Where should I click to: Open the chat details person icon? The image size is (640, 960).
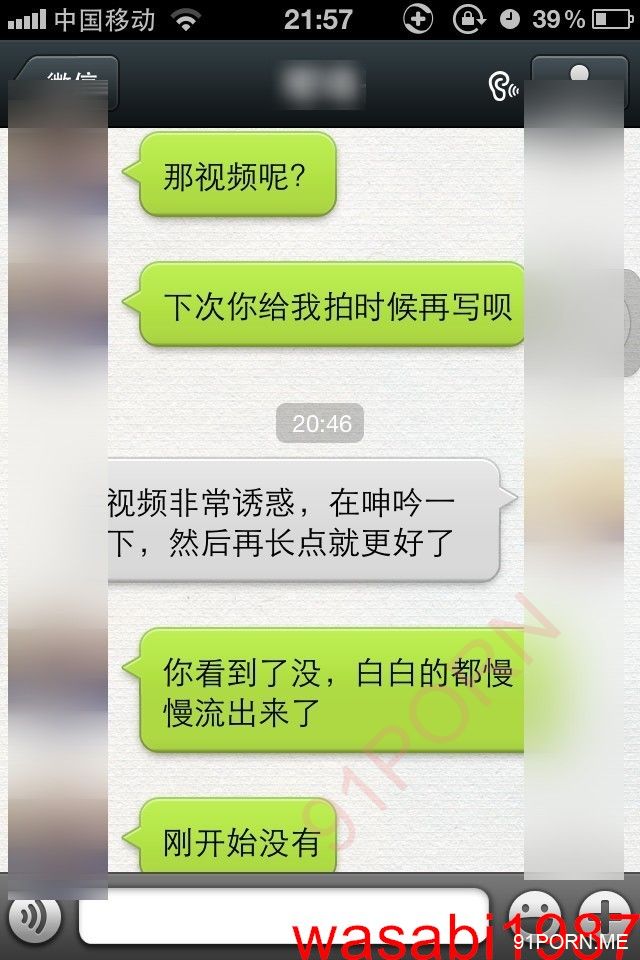coord(578,82)
